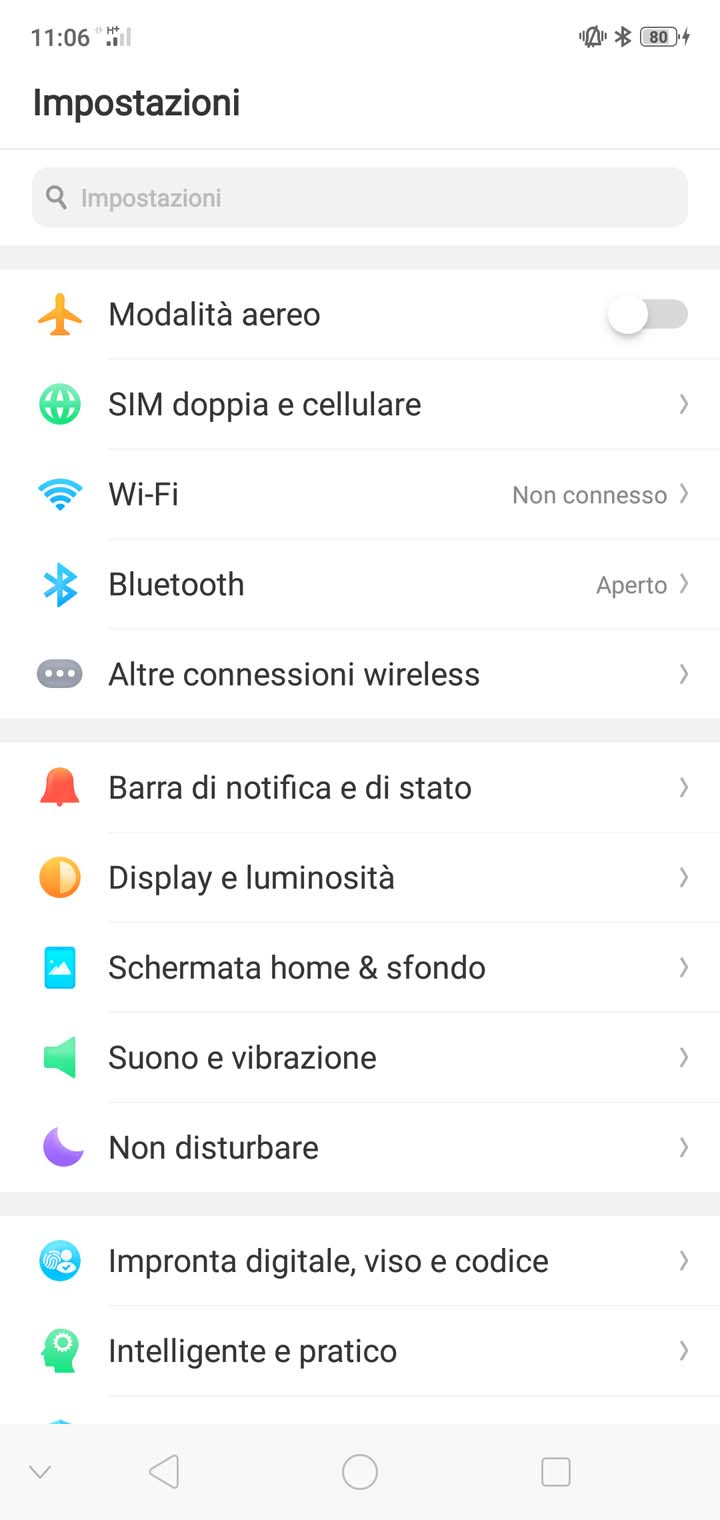Screen dimensions: 720x1520
Task: Open Barra di notifica e di stato
Action: (360, 787)
